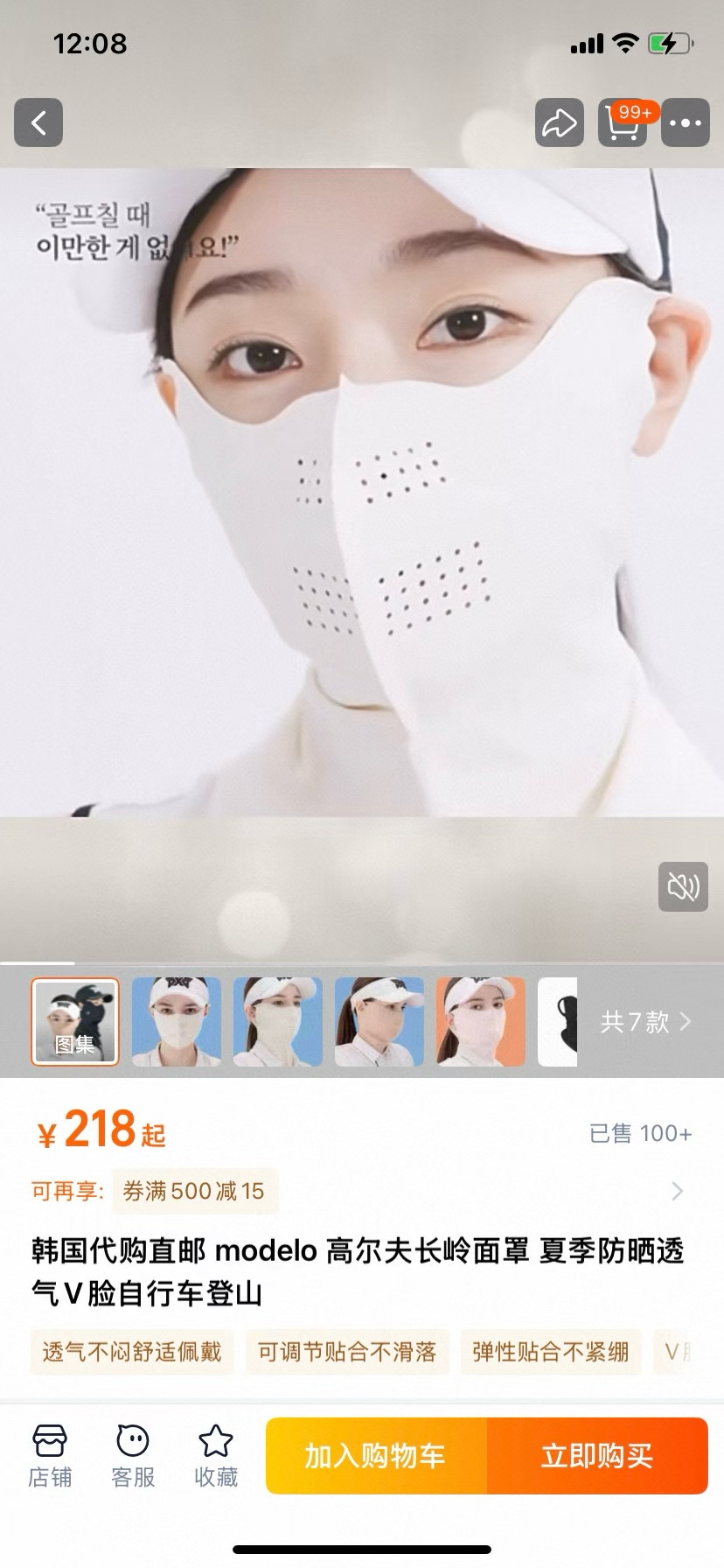
Task: Tap 立即购买 to buy now
Action: pos(597,1456)
